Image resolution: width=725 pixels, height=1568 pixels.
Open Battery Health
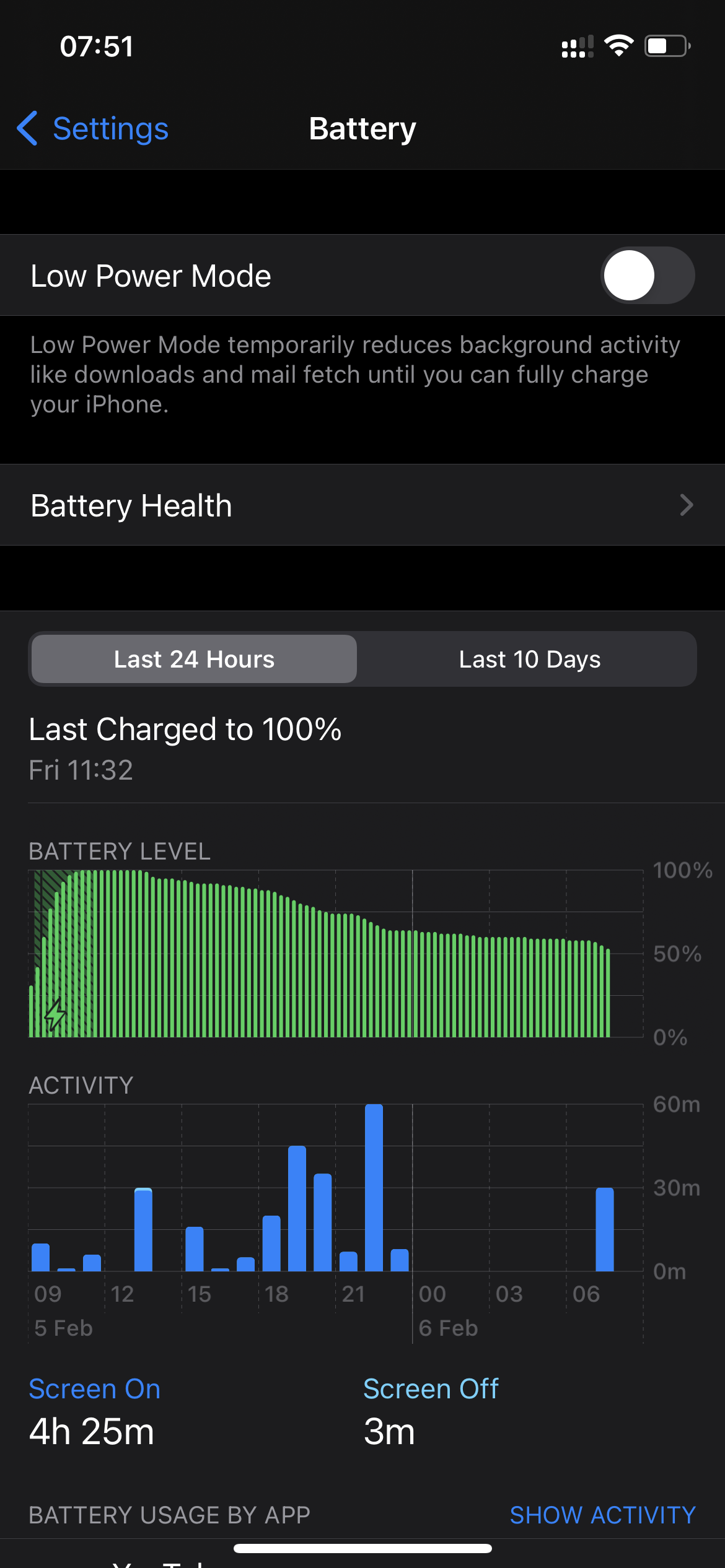362,505
